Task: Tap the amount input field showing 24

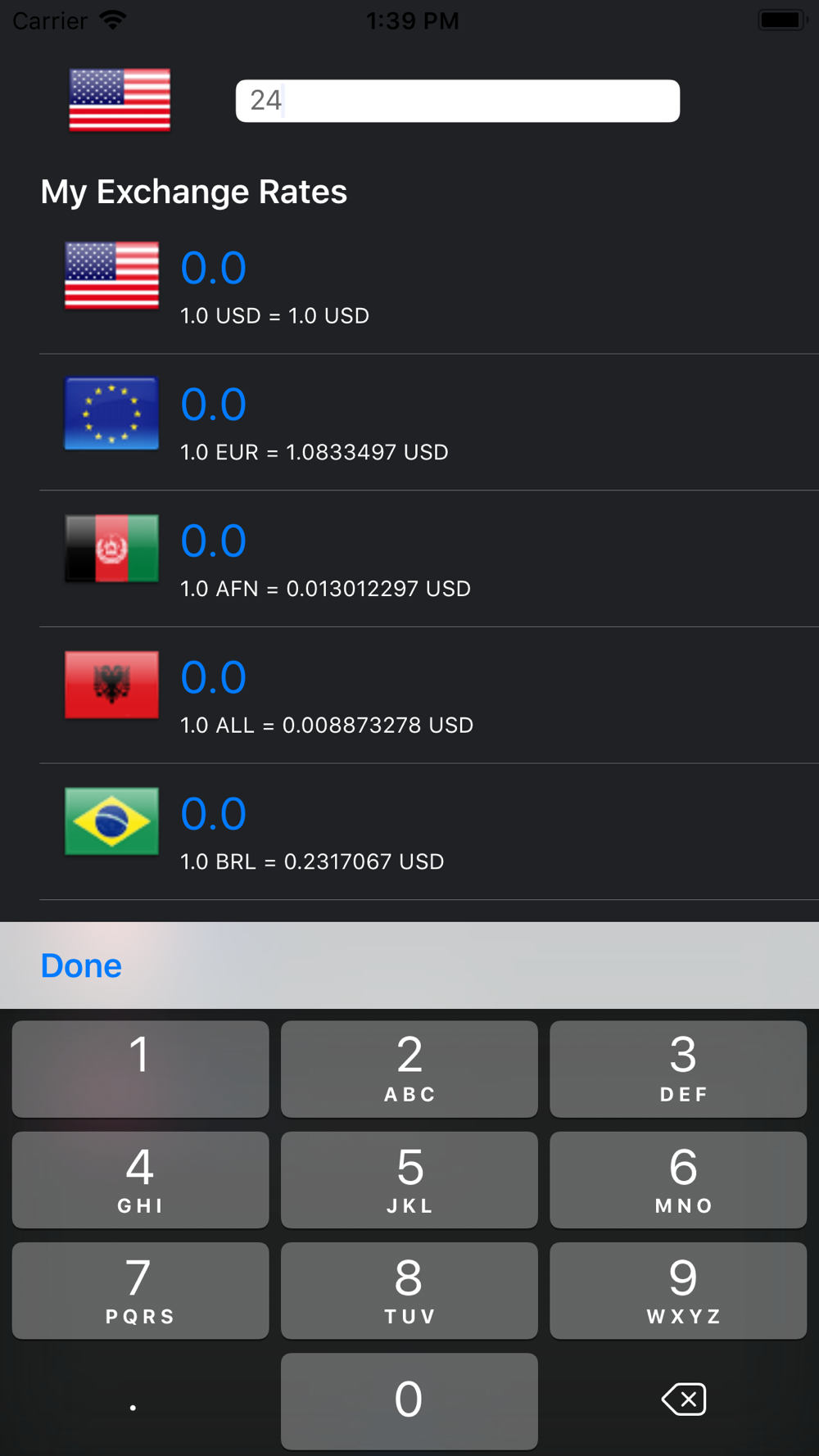Action: point(457,101)
